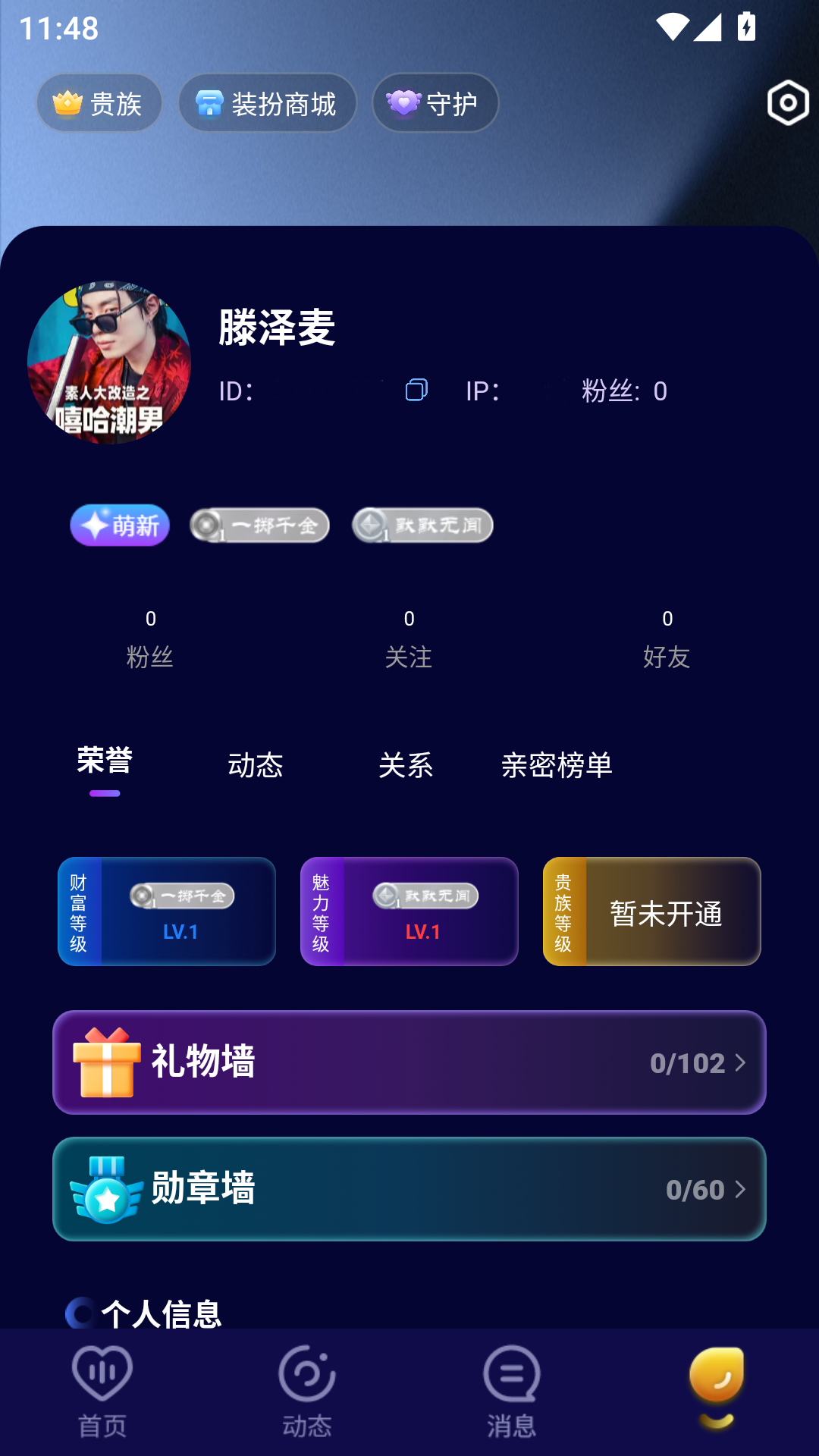This screenshot has width=819, height=1456.
Task: Open the settings gear in top right corner
Action: 787,102
